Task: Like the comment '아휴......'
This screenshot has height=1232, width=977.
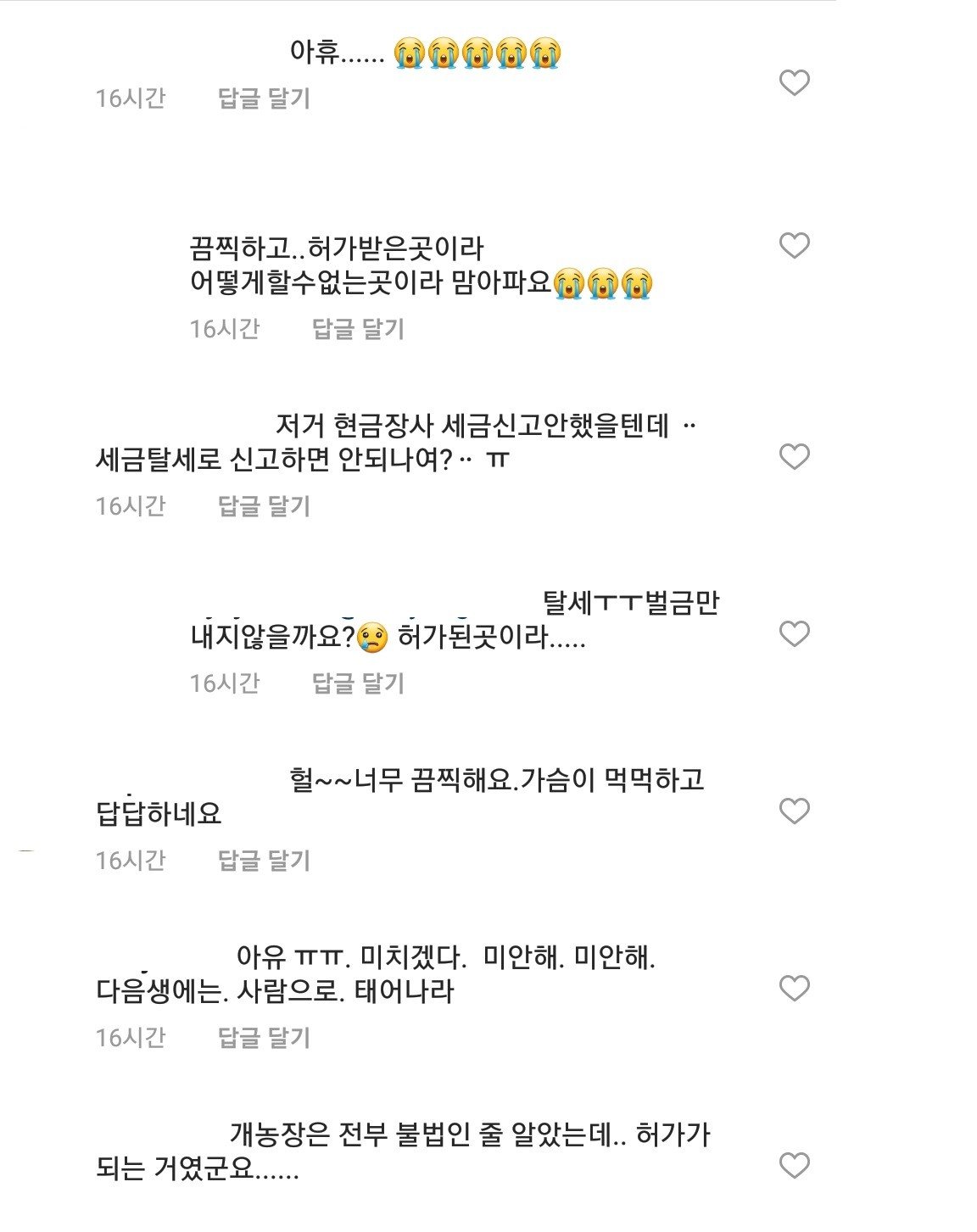Action: point(794,83)
